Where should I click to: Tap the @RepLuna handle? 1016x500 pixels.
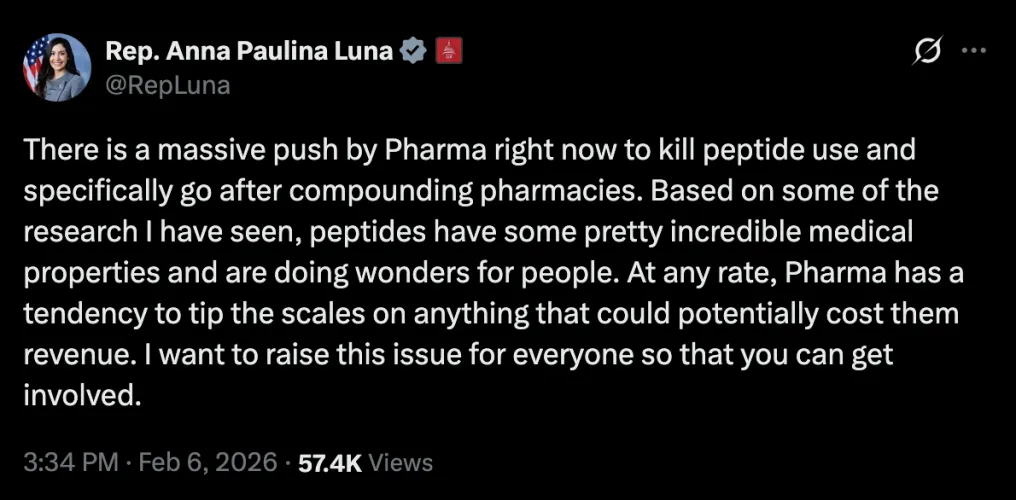tap(167, 85)
